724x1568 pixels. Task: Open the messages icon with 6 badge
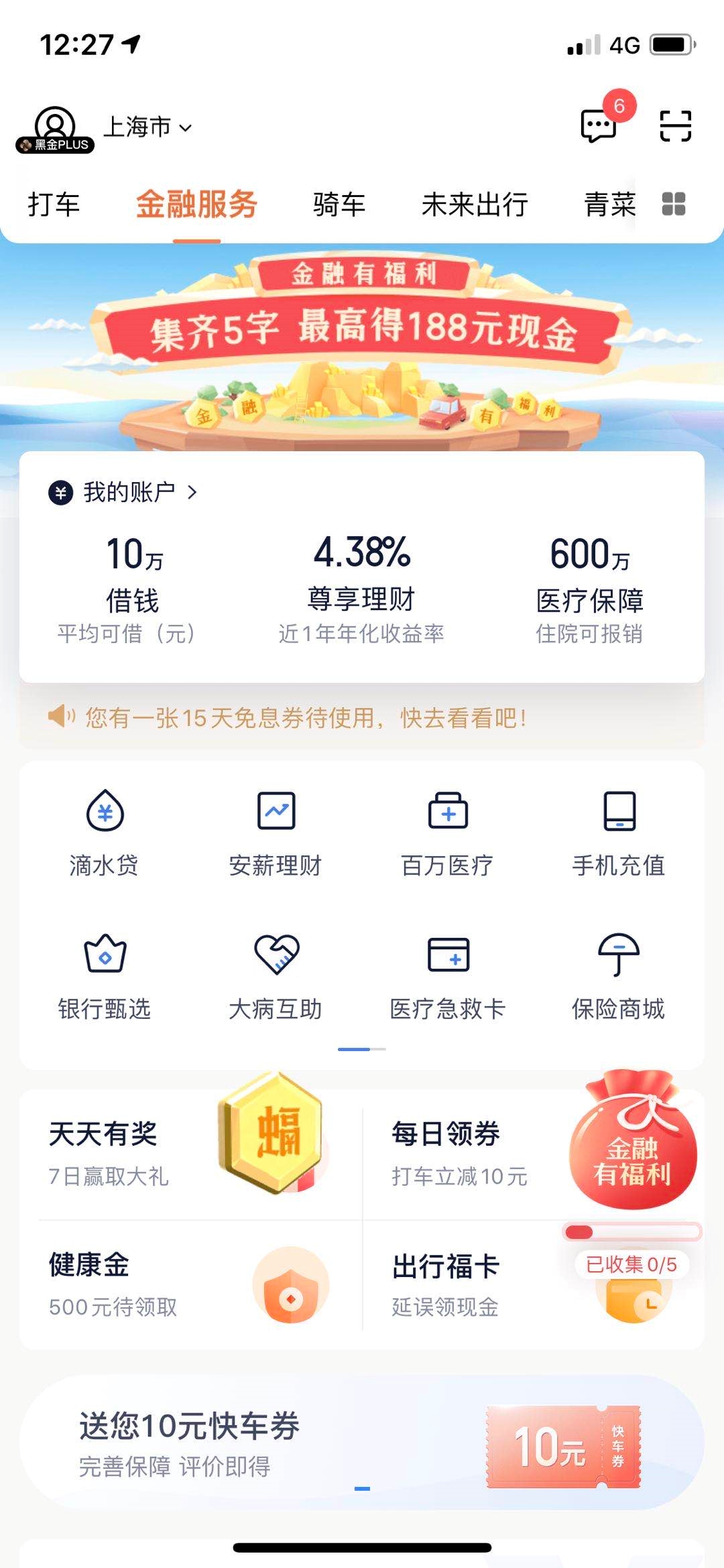click(599, 125)
